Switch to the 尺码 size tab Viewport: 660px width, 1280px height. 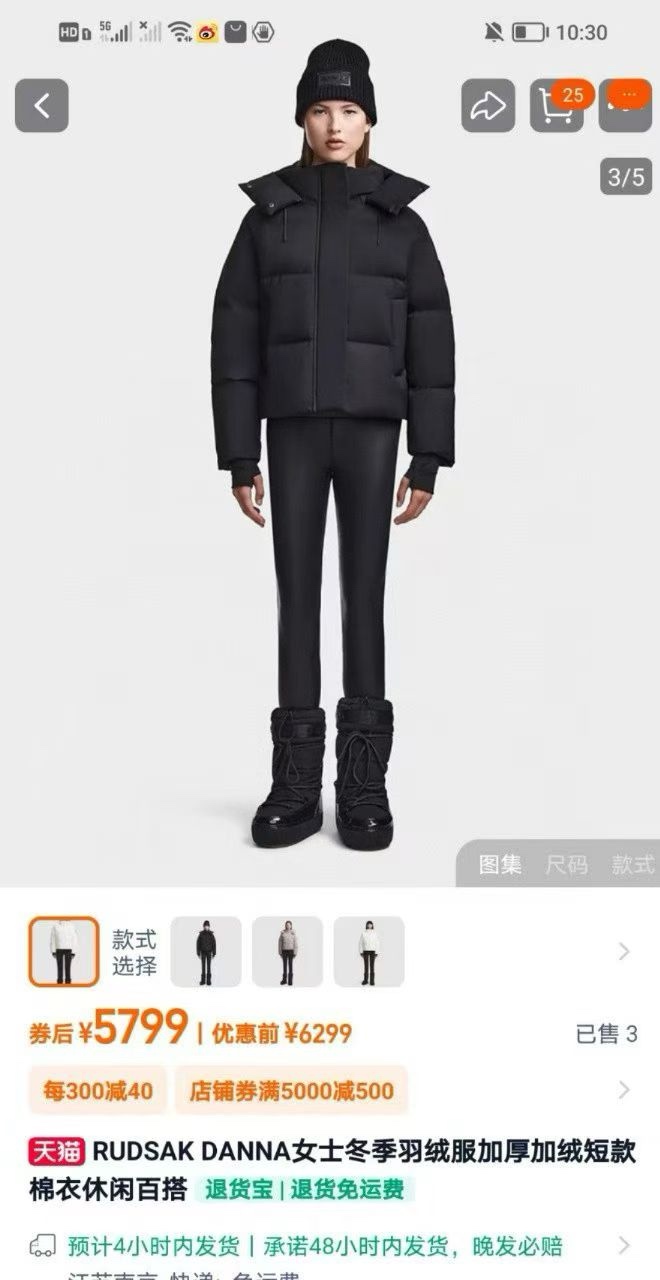click(566, 865)
